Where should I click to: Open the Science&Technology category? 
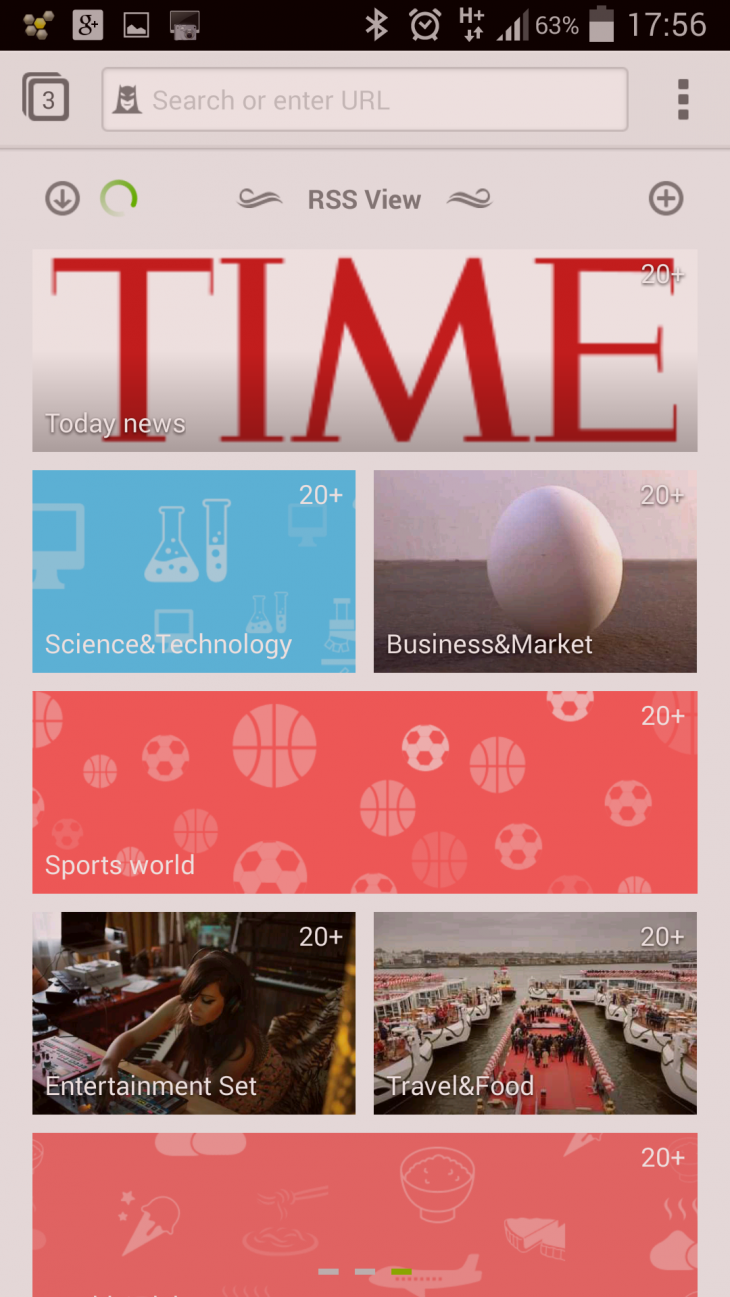pyautogui.click(x=193, y=571)
